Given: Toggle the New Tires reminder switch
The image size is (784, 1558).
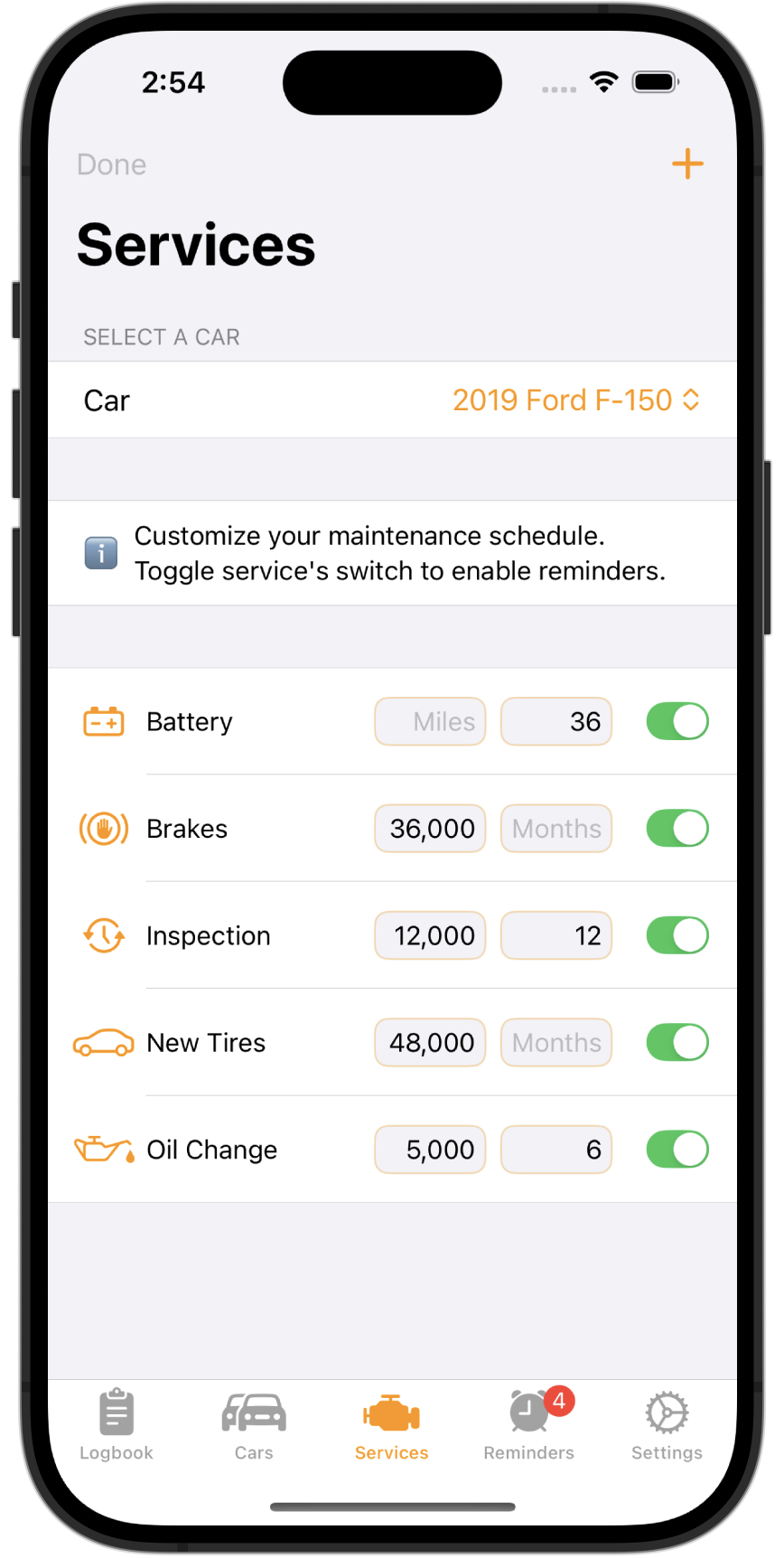Looking at the screenshot, I should coord(677,1042).
